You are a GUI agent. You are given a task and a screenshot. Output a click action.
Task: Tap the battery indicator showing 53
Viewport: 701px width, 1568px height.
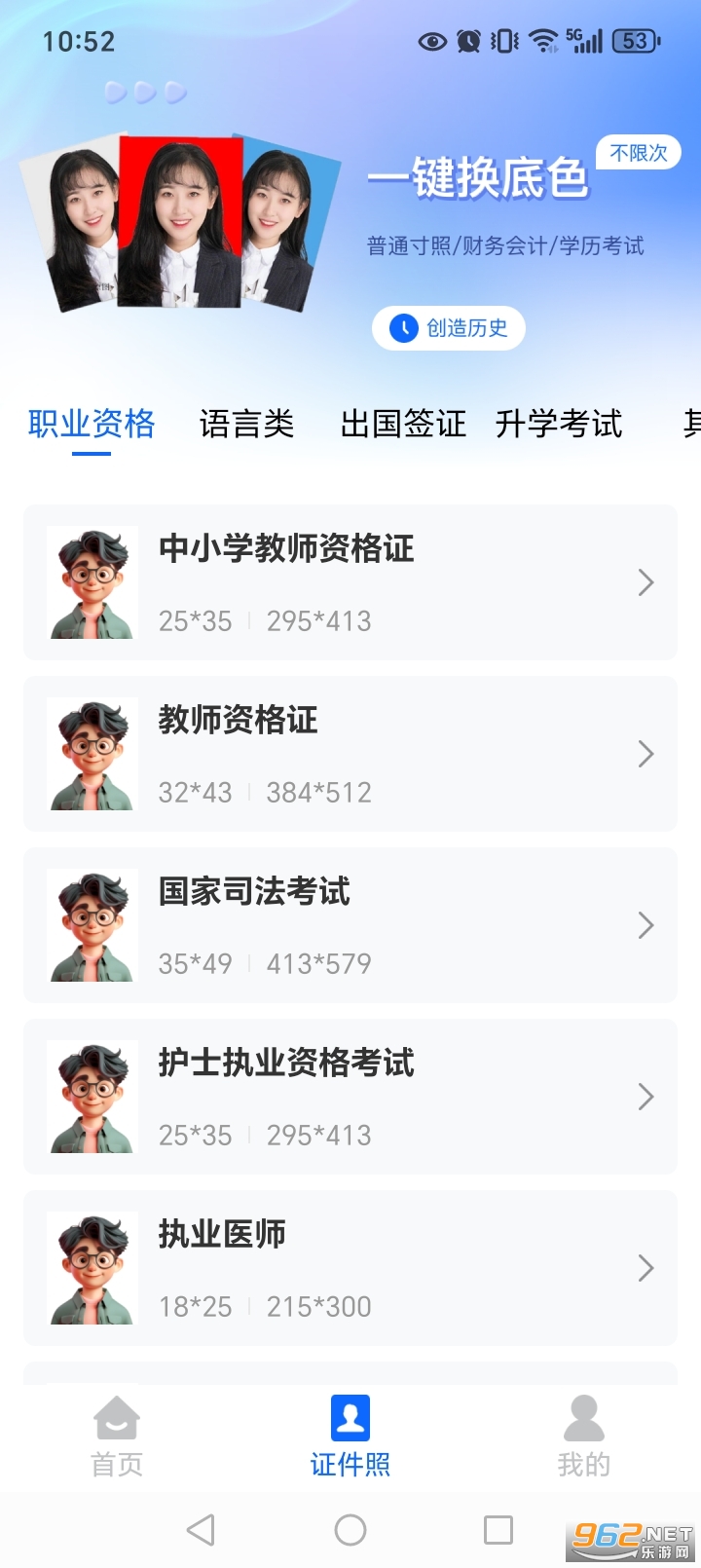(635, 41)
